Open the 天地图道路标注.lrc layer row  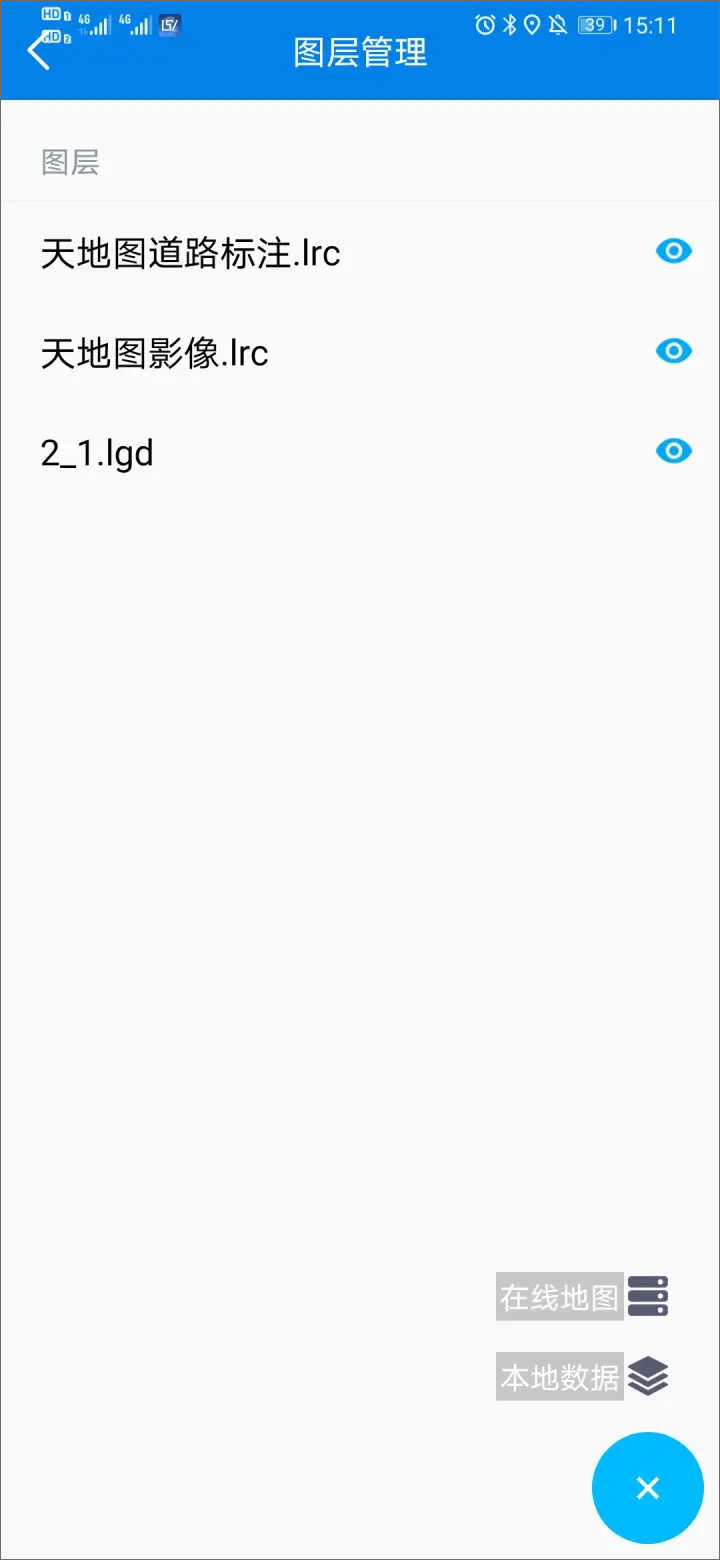click(190, 253)
